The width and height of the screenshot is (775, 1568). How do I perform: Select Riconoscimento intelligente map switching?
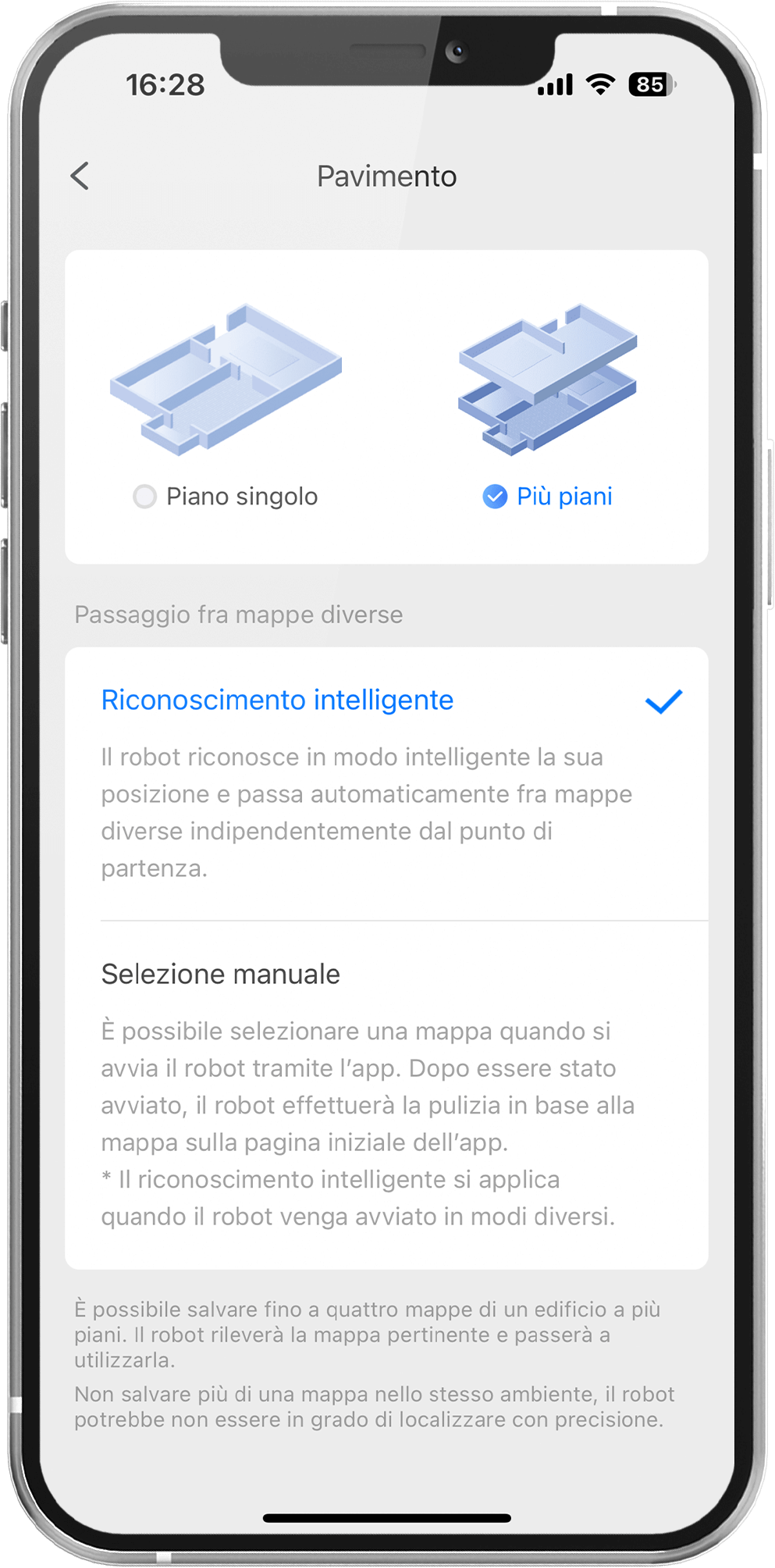(277, 700)
